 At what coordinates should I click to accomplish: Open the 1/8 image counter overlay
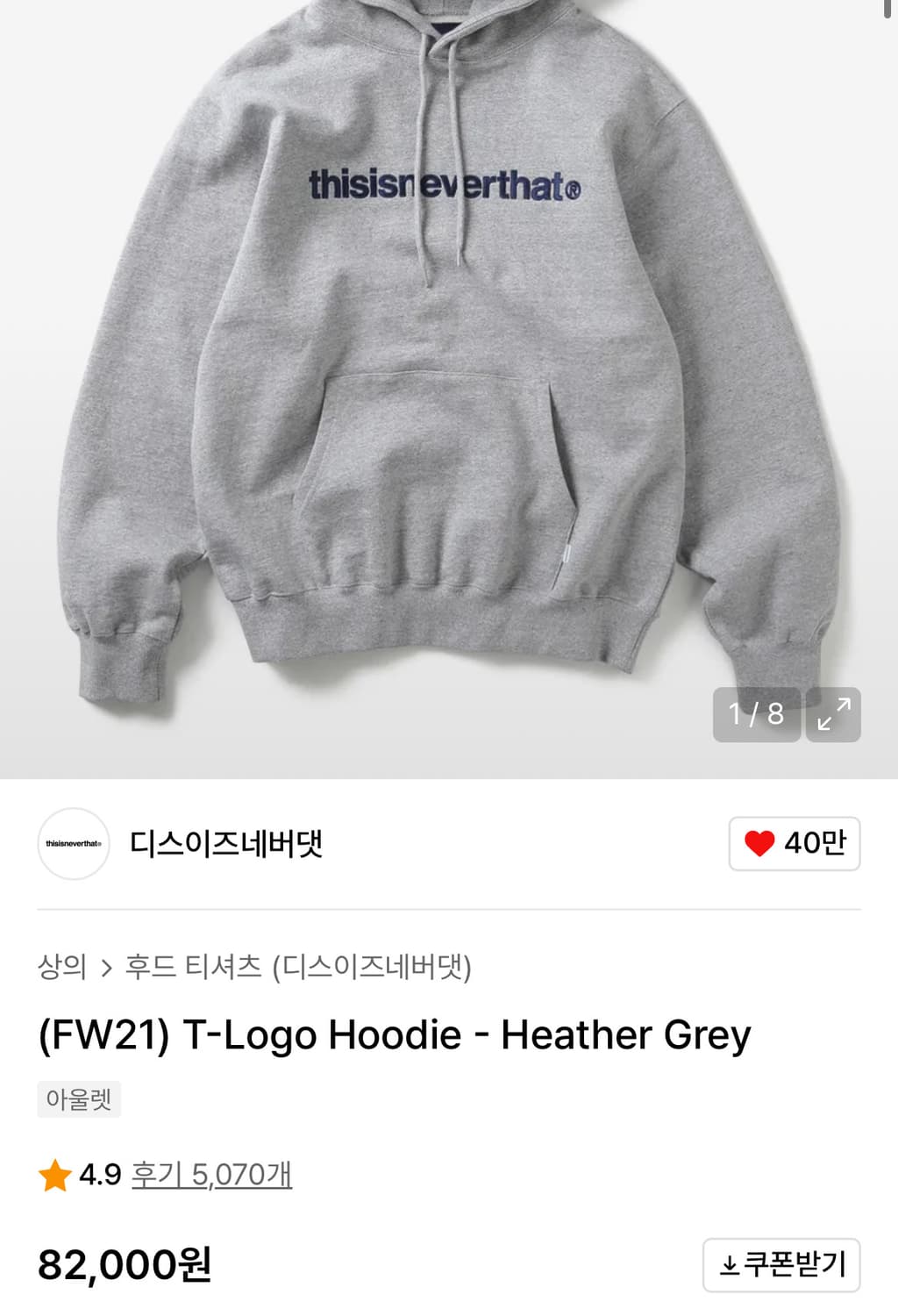(756, 717)
